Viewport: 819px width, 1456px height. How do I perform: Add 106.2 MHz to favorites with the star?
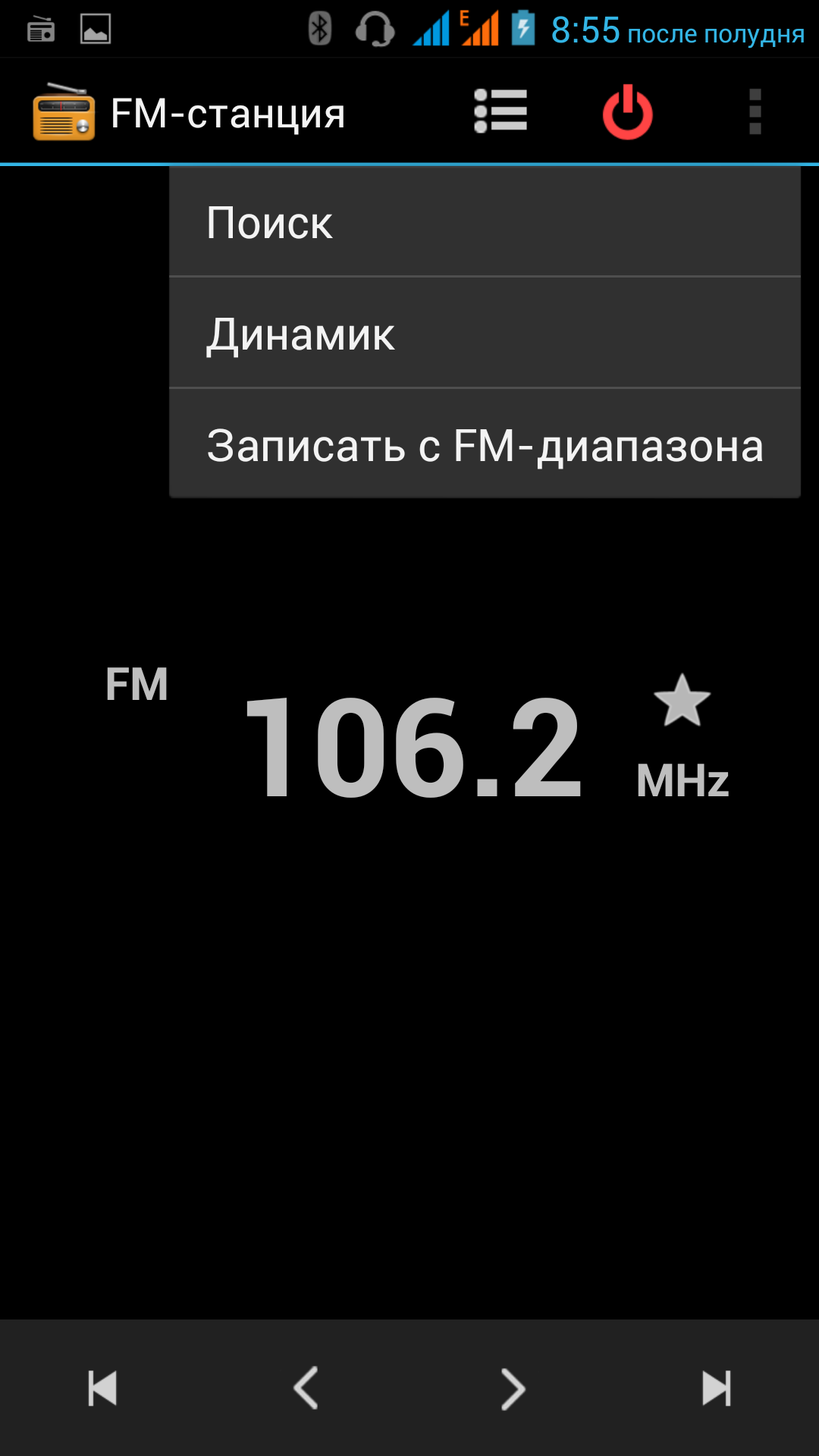pyautogui.click(x=682, y=701)
